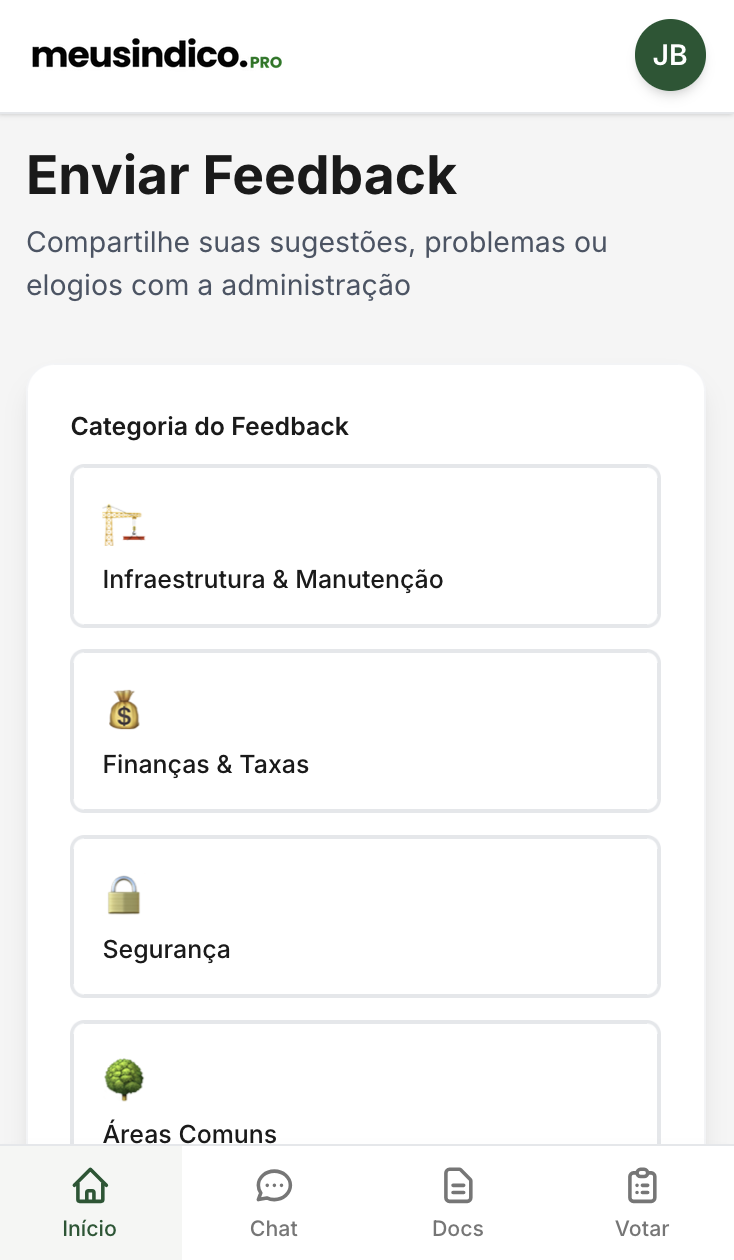
Task: Open the Votar clipboard icon
Action: click(x=641, y=1186)
